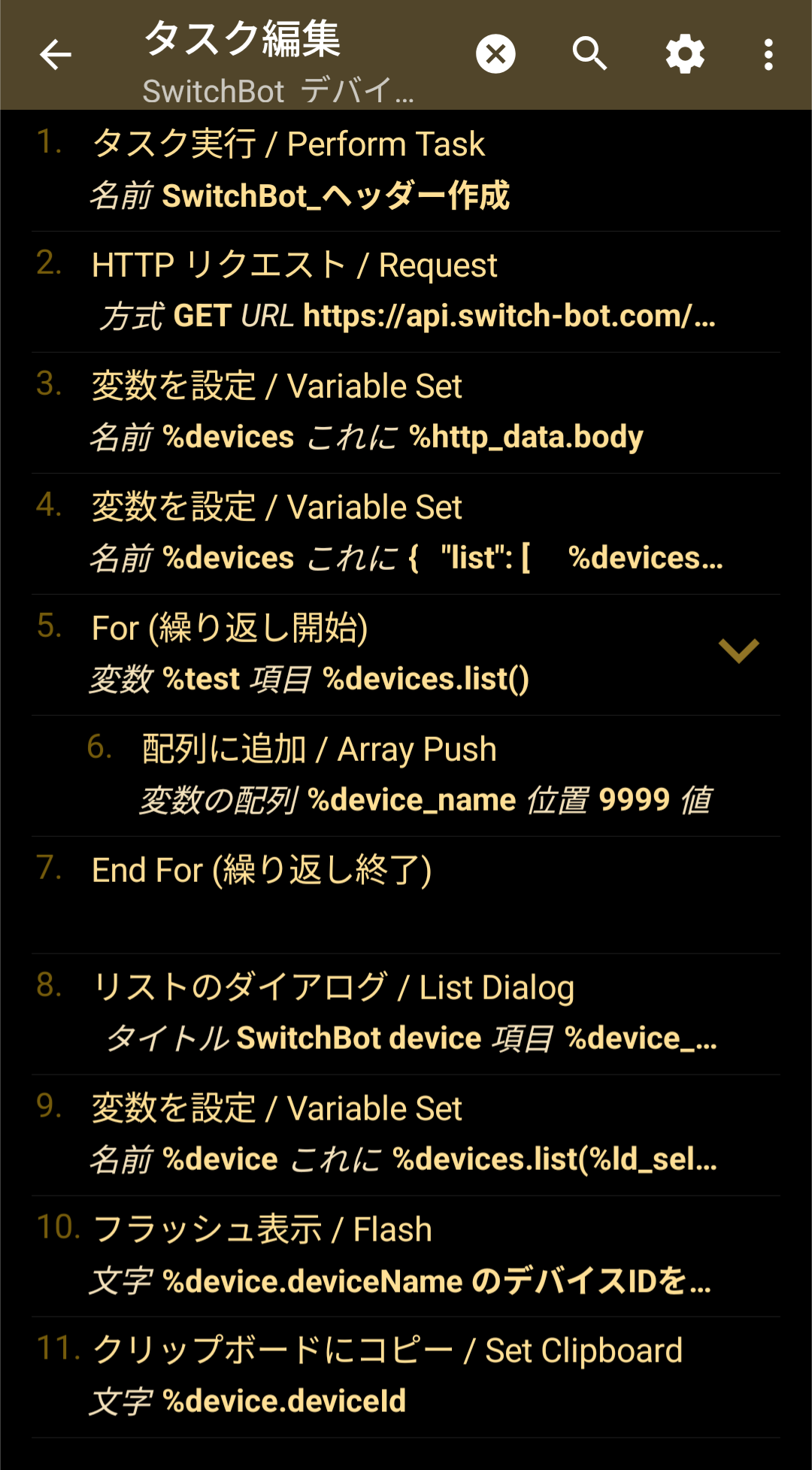This screenshot has width=812, height=1470.
Task: Tap the circled X cancel icon
Action: [x=495, y=54]
